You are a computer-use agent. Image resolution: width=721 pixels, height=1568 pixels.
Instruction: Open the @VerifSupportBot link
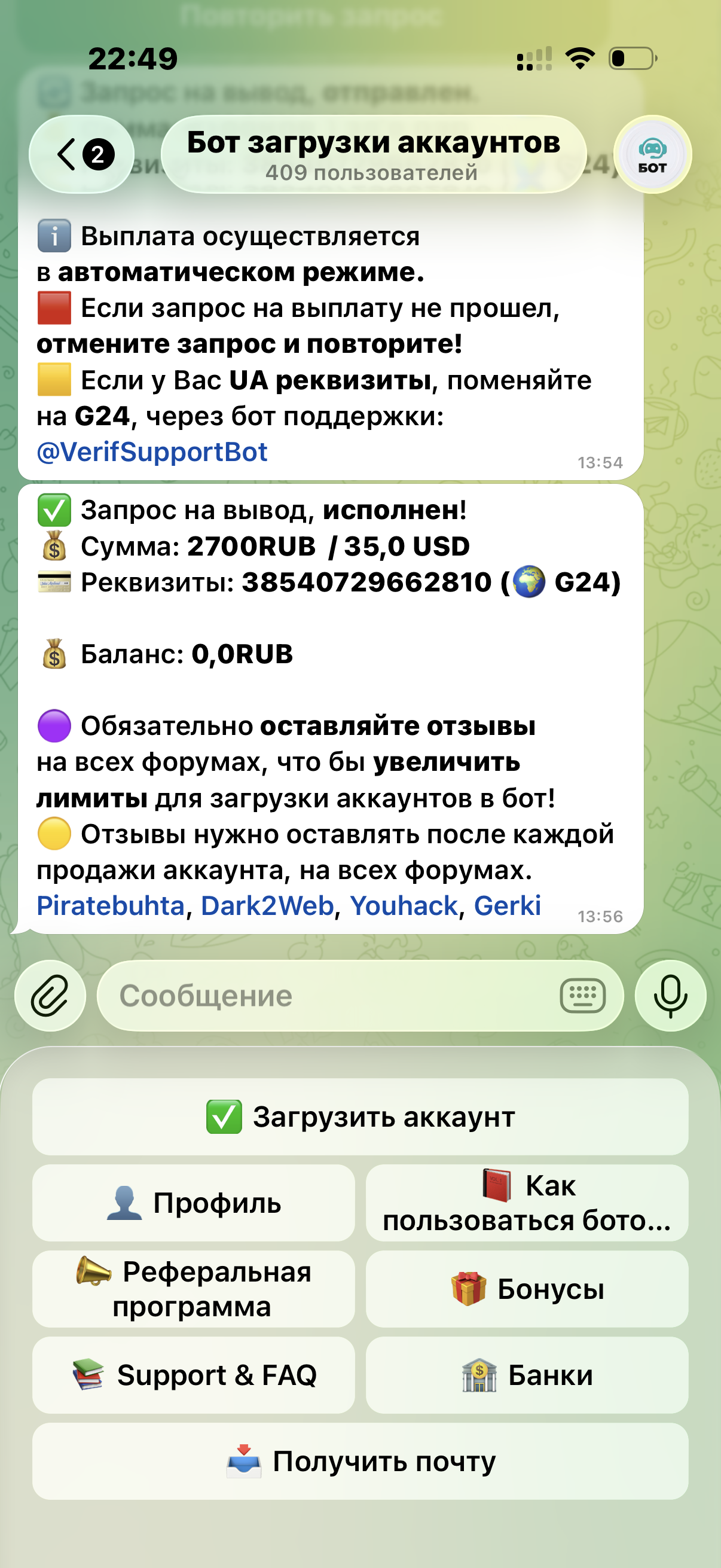(x=152, y=452)
